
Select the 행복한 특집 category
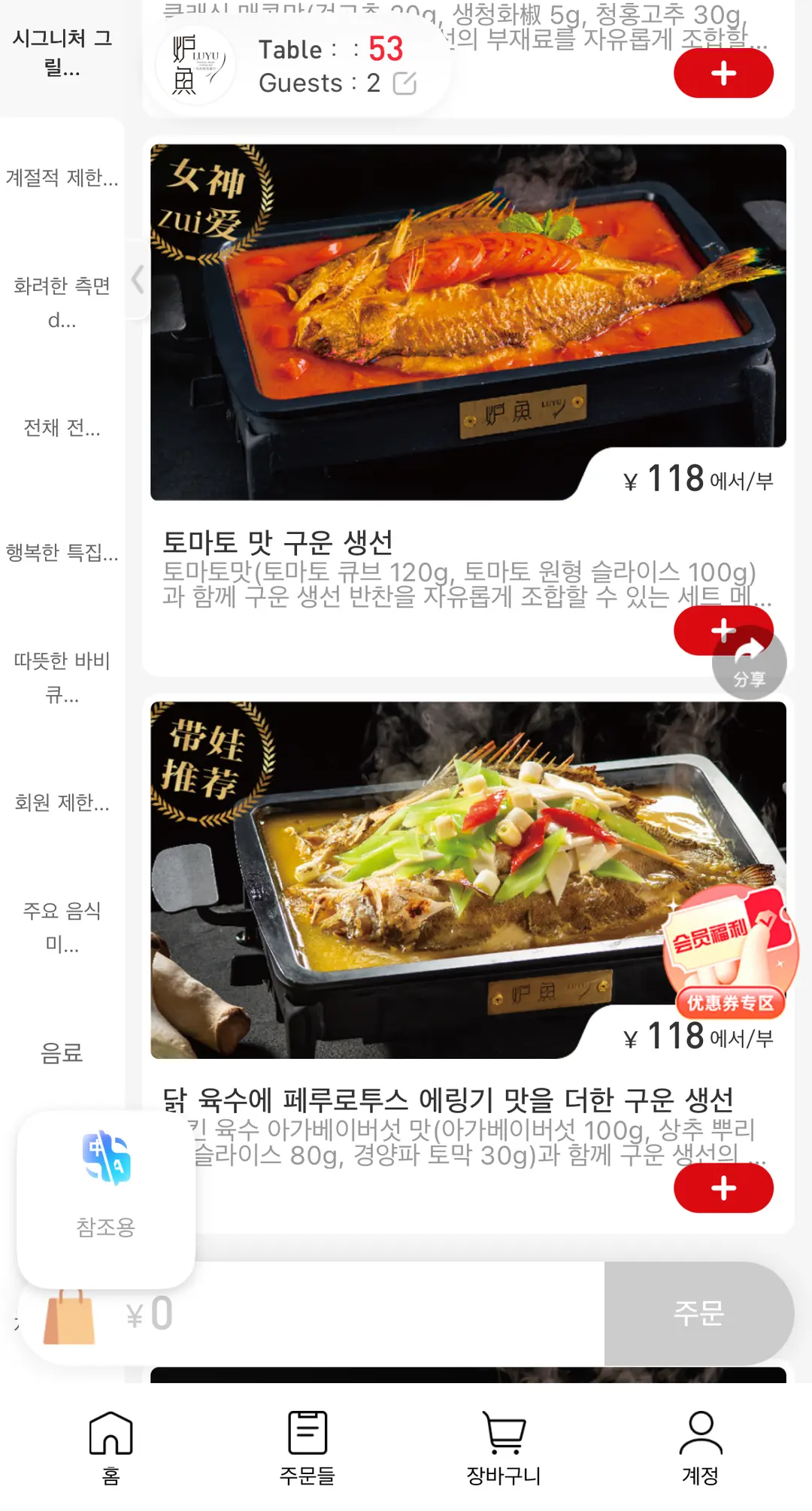pyautogui.click(x=62, y=552)
